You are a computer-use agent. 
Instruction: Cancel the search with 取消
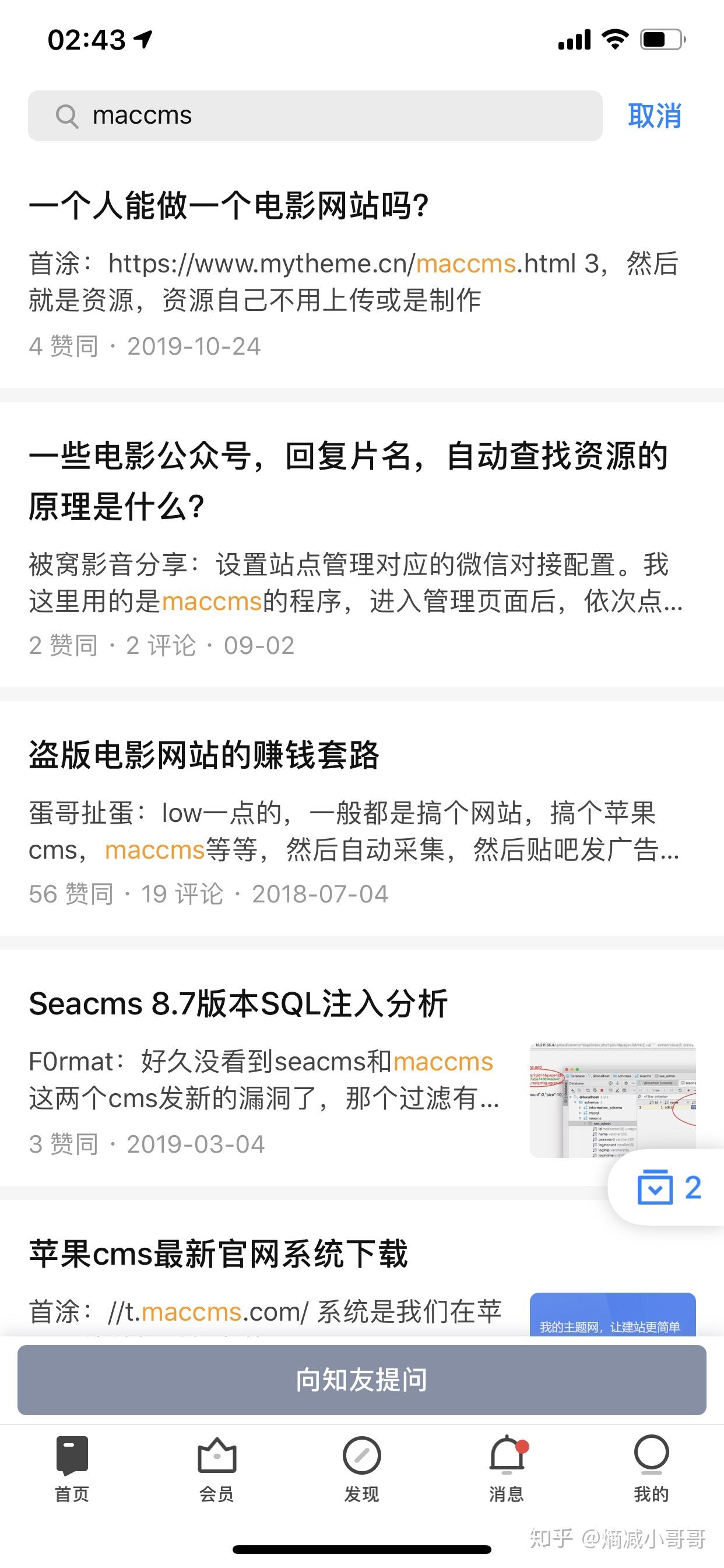(654, 116)
